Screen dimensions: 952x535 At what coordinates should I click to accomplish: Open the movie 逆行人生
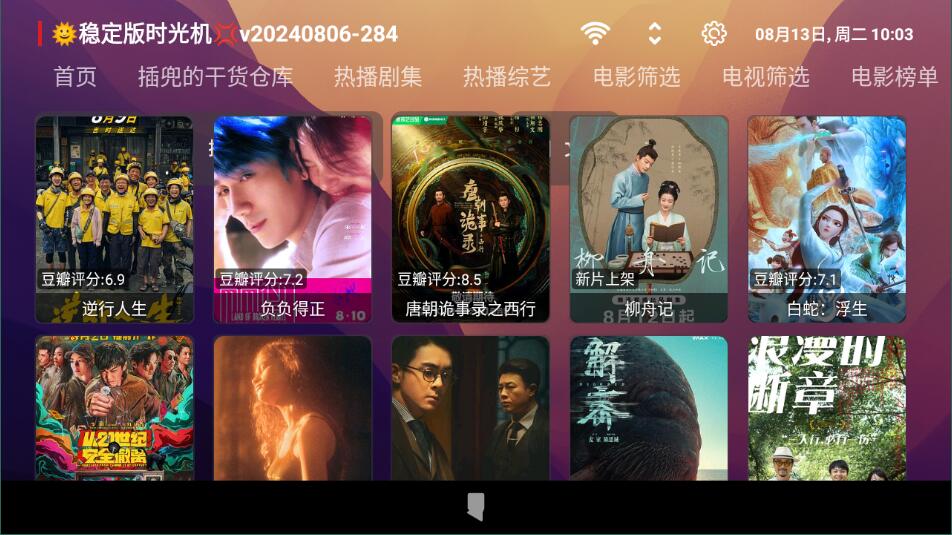point(114,219)
